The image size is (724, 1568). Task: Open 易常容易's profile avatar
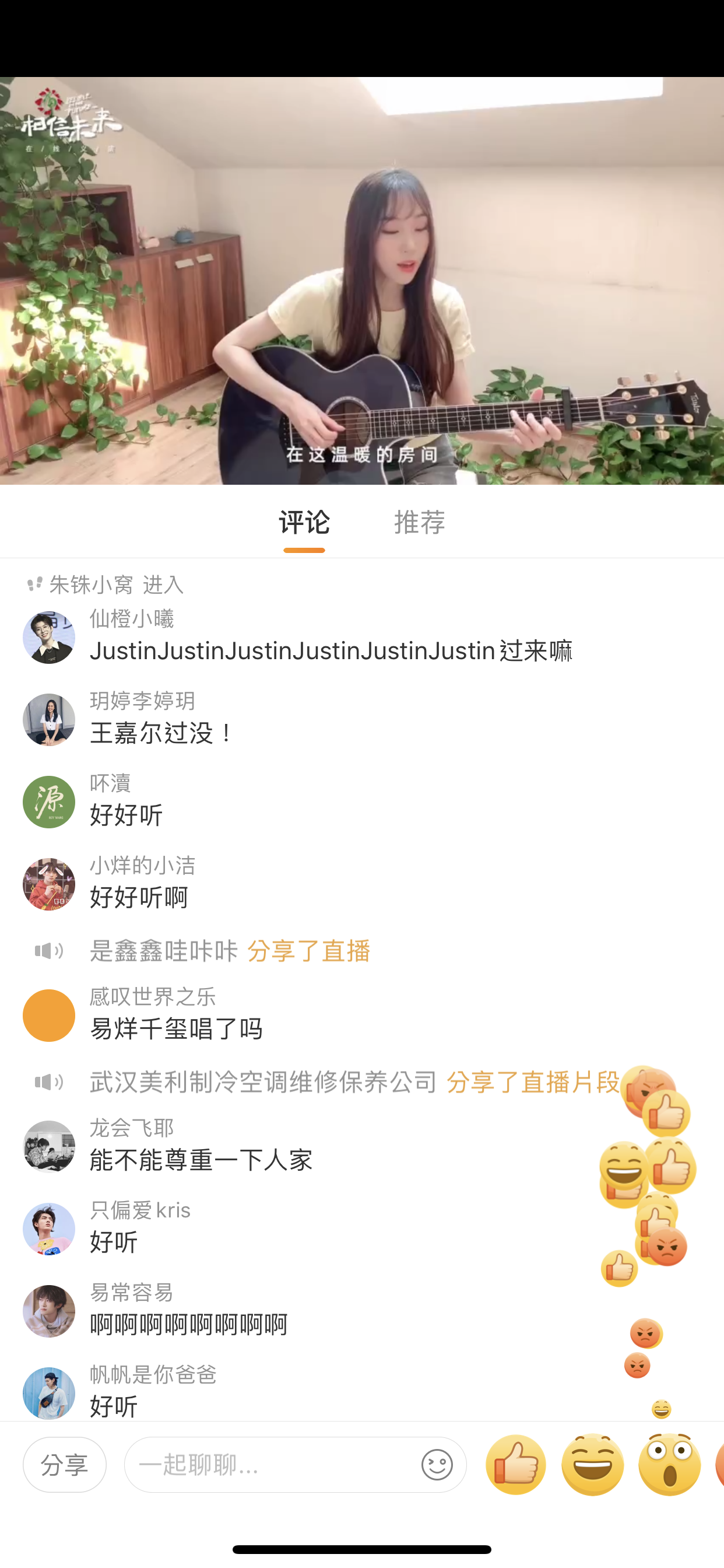(x=48, y=1311)
